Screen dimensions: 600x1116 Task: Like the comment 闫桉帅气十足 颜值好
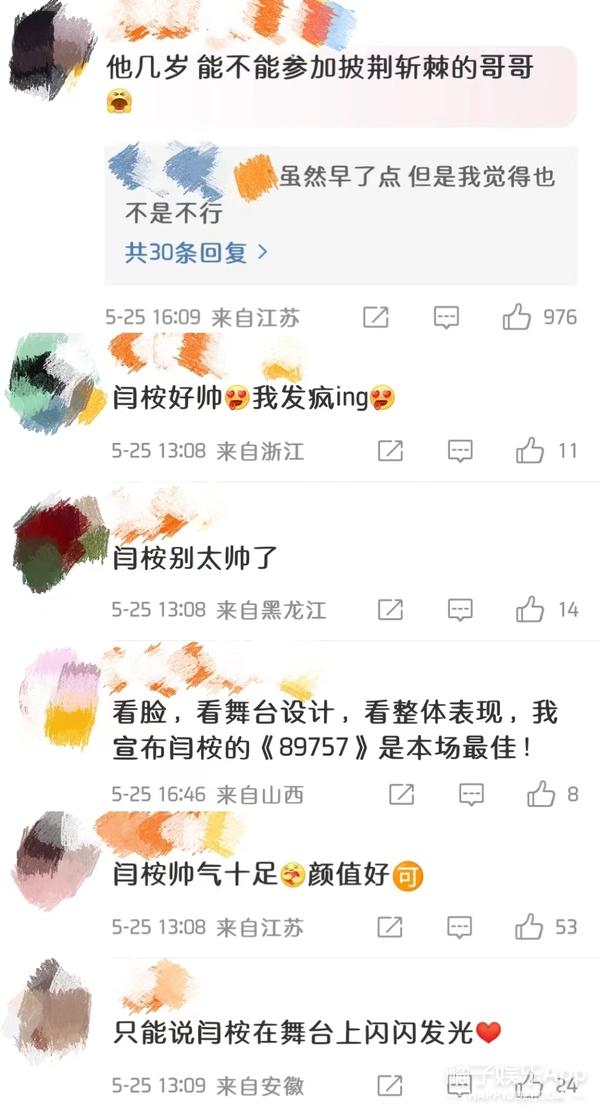point(530,927)
